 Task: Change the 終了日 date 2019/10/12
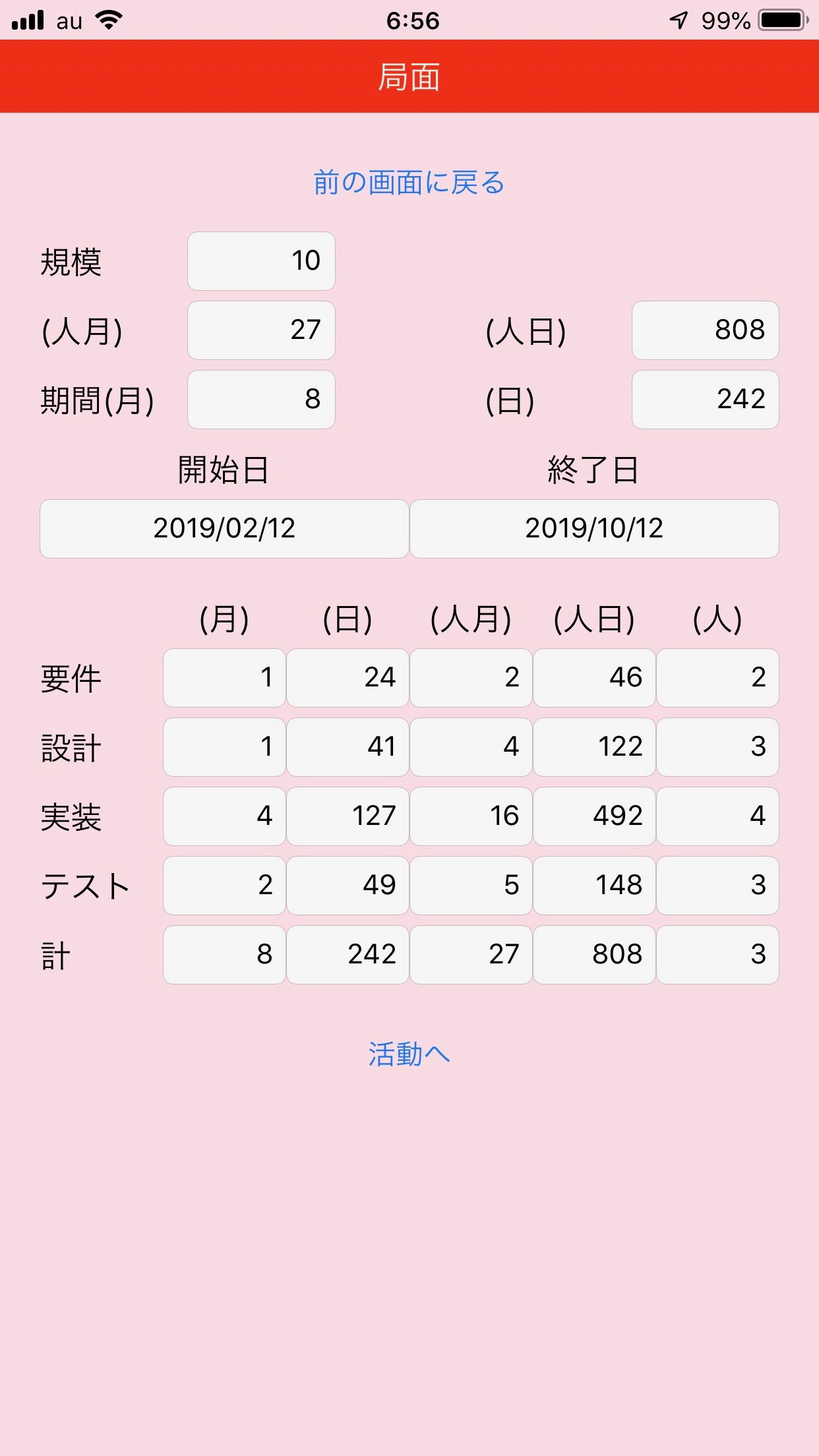(x=594, y=529)
